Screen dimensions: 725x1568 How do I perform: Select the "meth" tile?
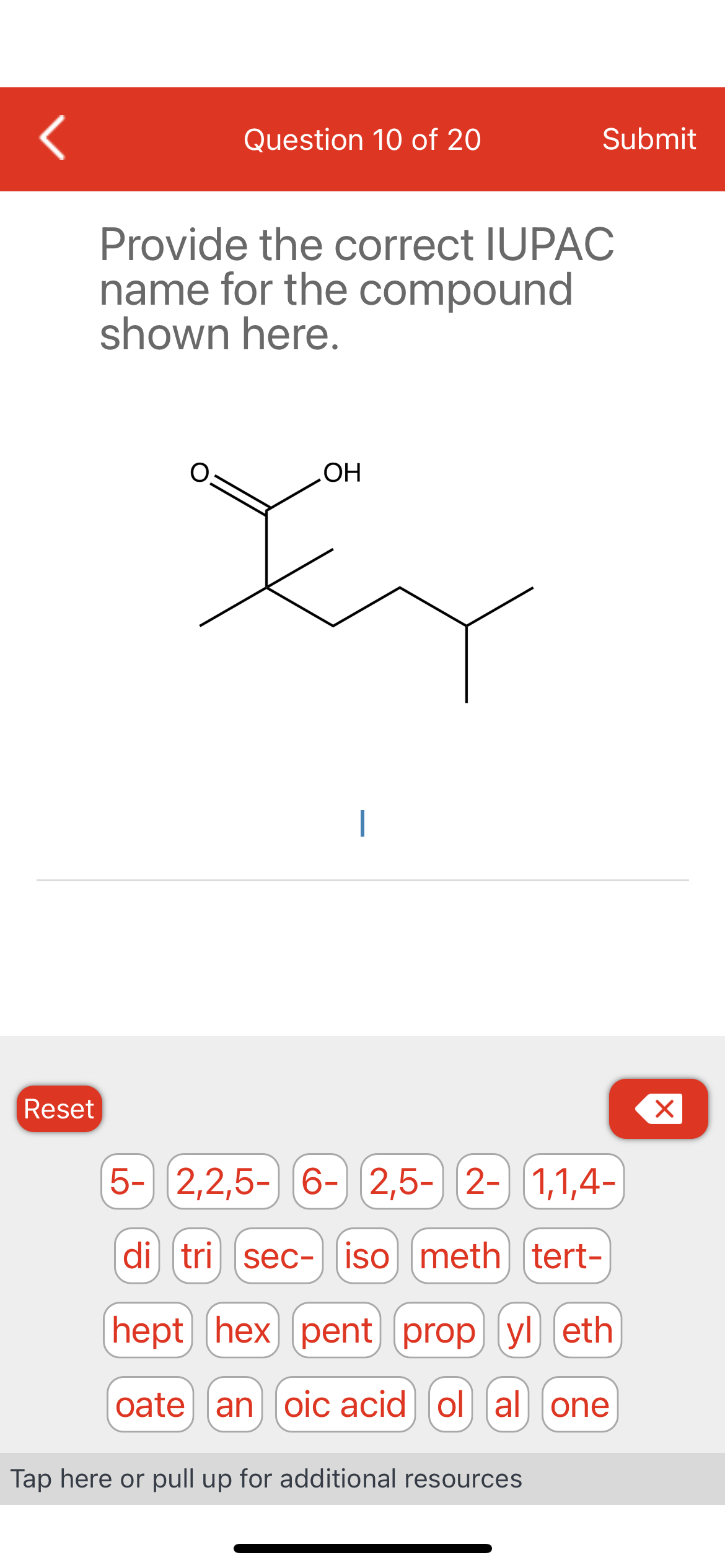pyautogui.click(x=459, y=1256)
